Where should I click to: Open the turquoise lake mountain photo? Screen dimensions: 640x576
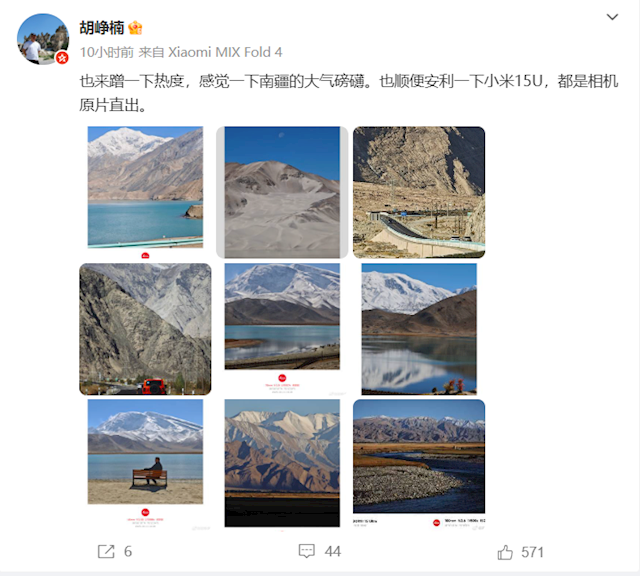point(145,189)
